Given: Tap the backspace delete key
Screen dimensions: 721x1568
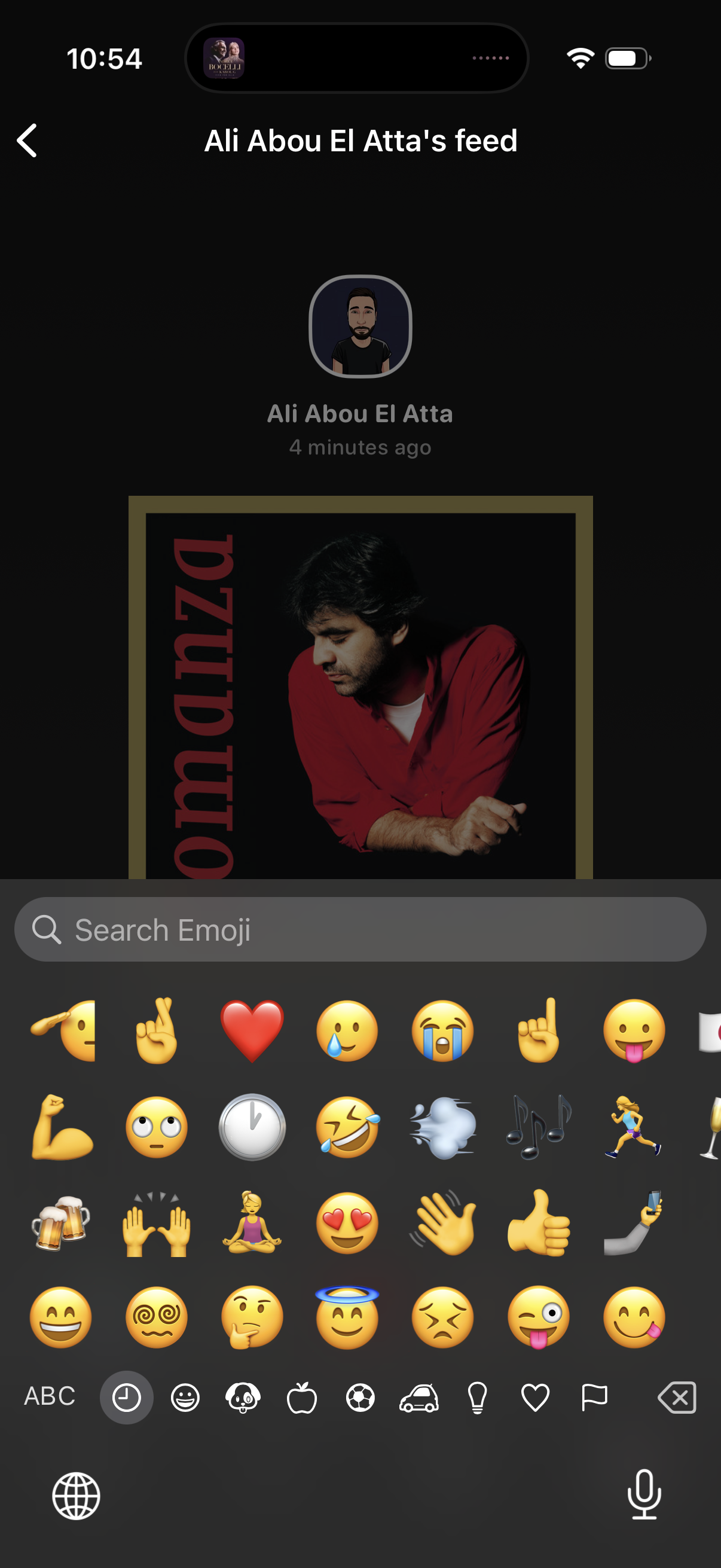Looking at the screenshot, I should tap(677, 1398).
